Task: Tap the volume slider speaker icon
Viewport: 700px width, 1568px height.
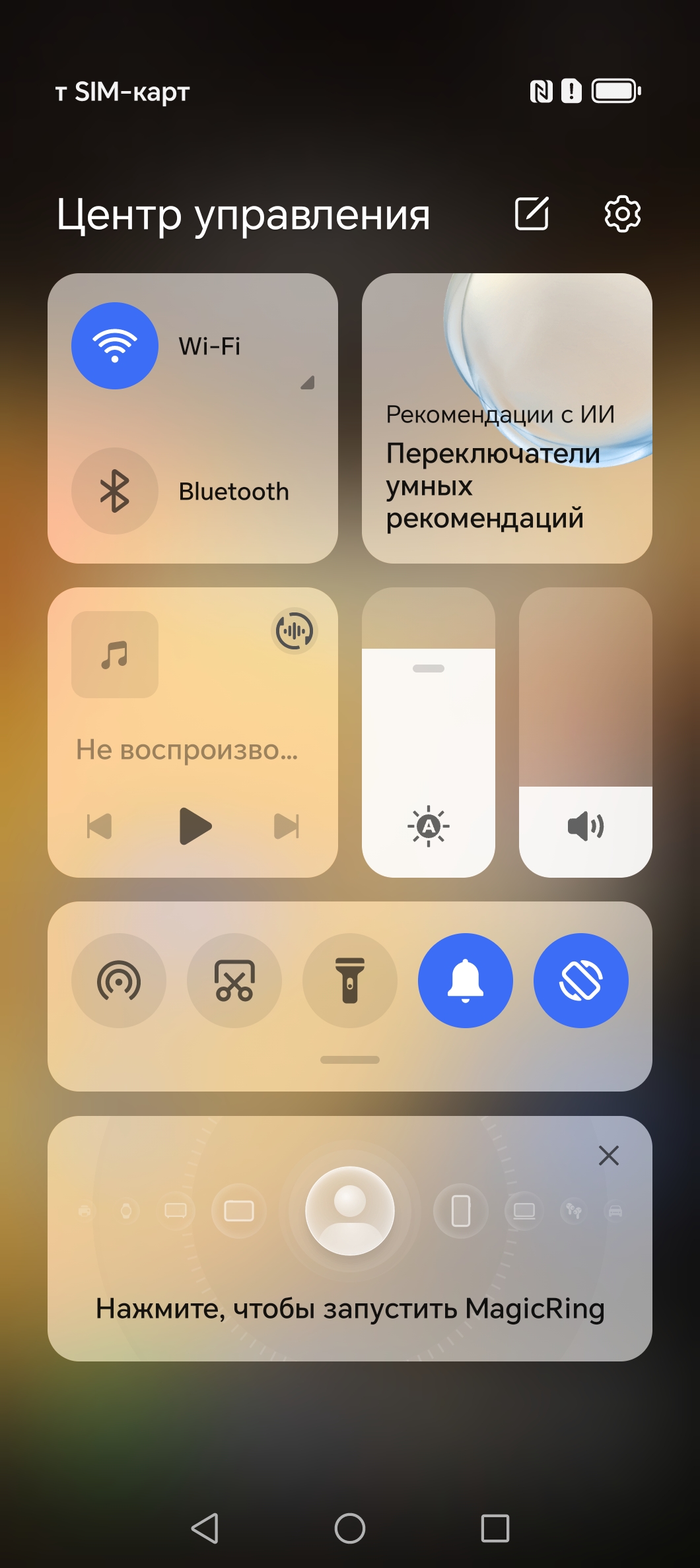Action: [x=585, y=826]
